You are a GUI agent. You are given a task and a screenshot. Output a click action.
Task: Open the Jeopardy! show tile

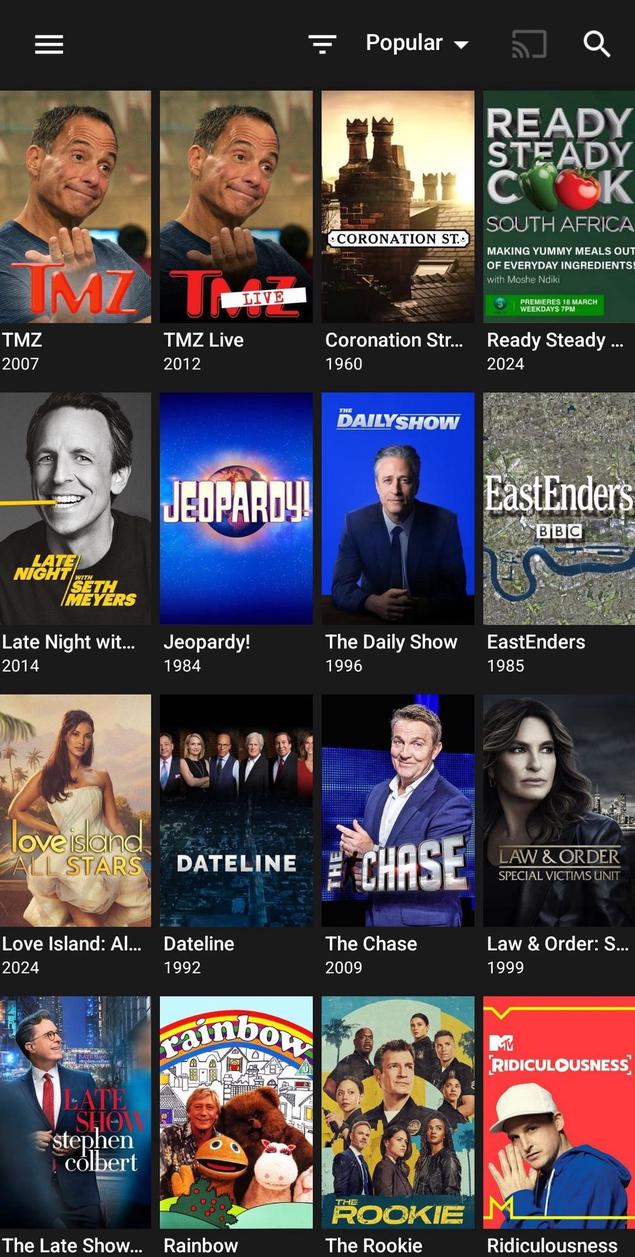236,509
